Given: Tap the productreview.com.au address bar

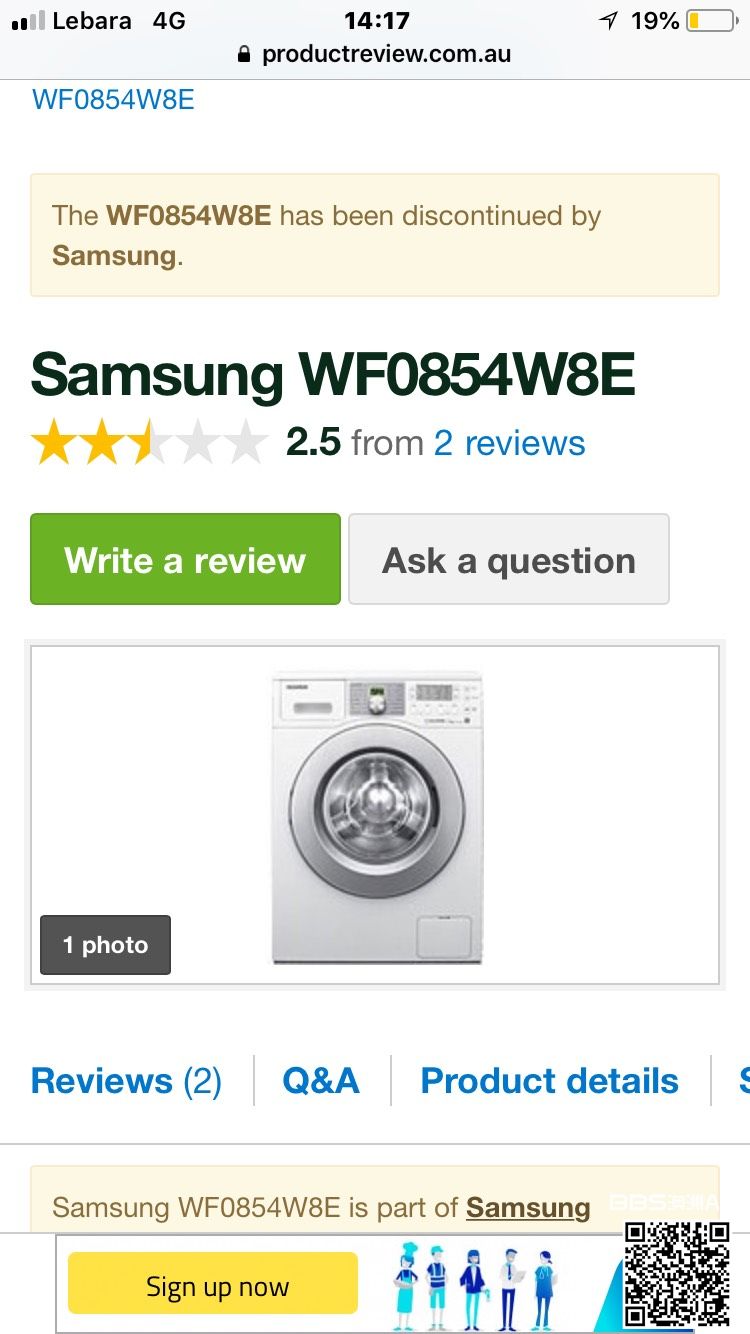Looking at the screenshot, I should tap(375, 54).
